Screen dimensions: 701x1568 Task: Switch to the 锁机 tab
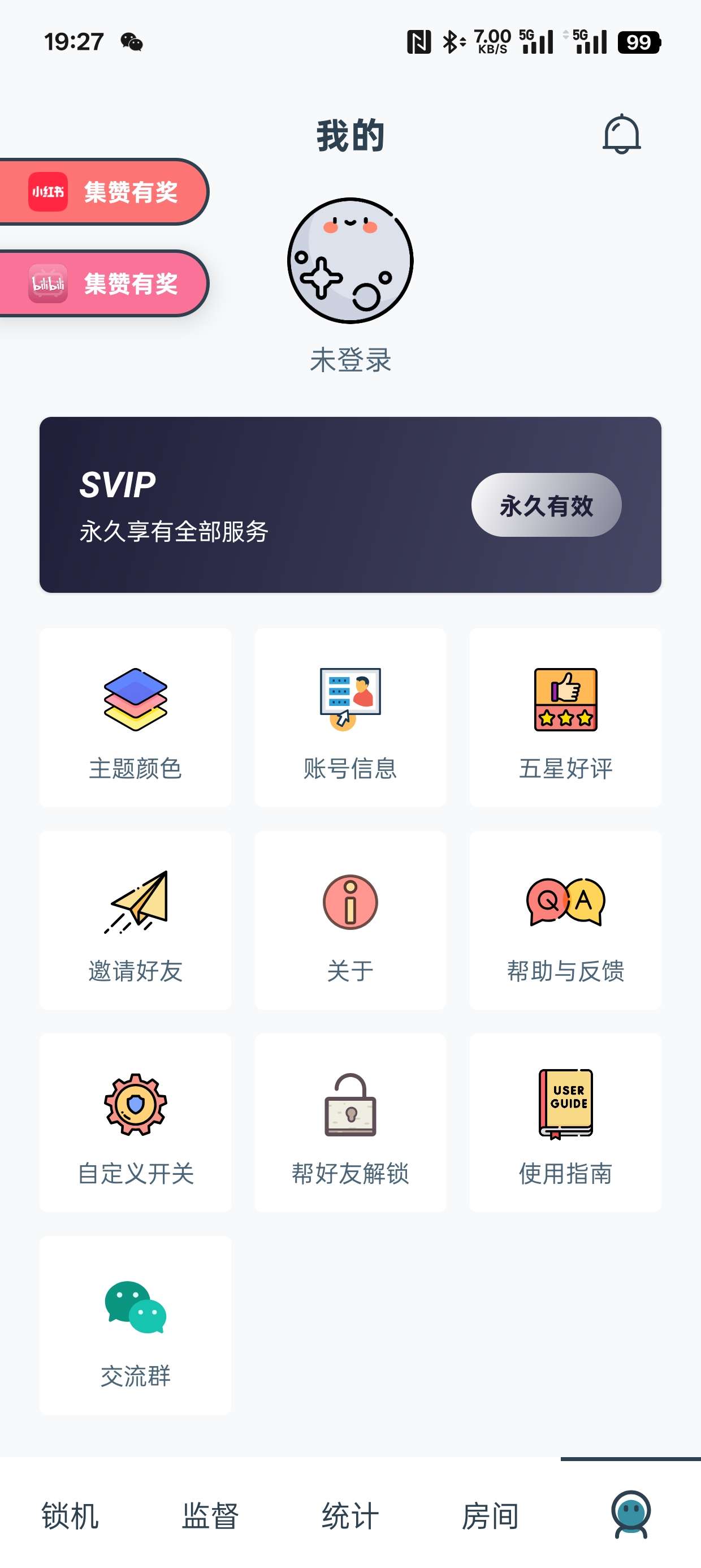click(x=70, y=1515)
